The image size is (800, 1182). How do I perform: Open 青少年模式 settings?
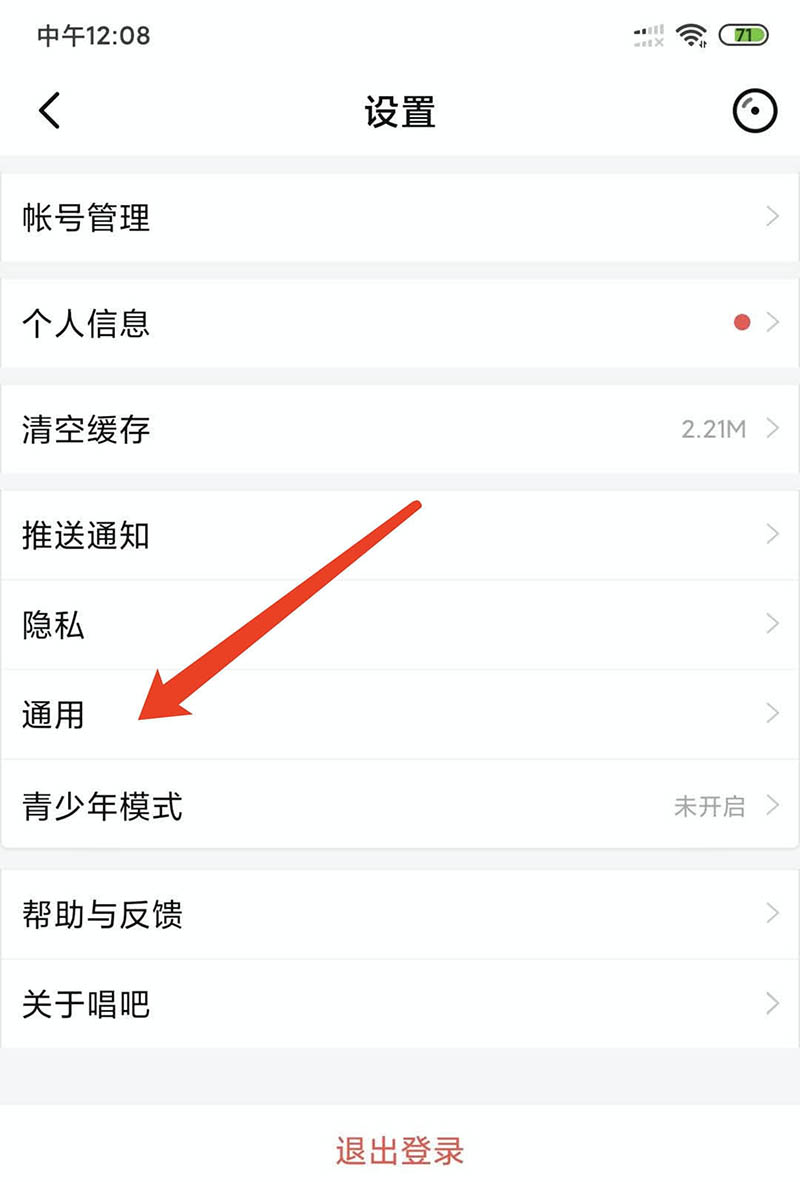pos(400,805)
